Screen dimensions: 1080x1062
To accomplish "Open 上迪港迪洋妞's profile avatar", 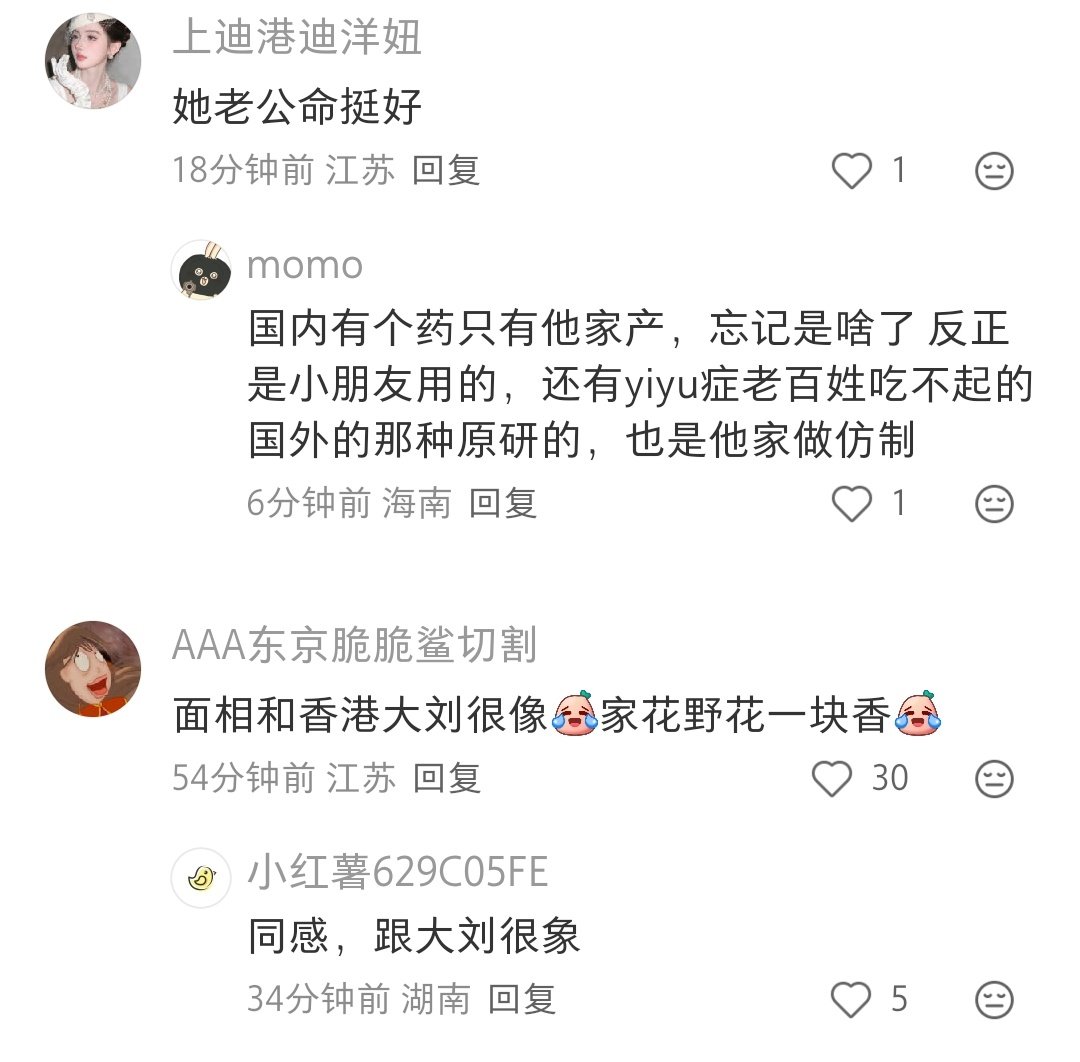I will click(x=93, y=61).
